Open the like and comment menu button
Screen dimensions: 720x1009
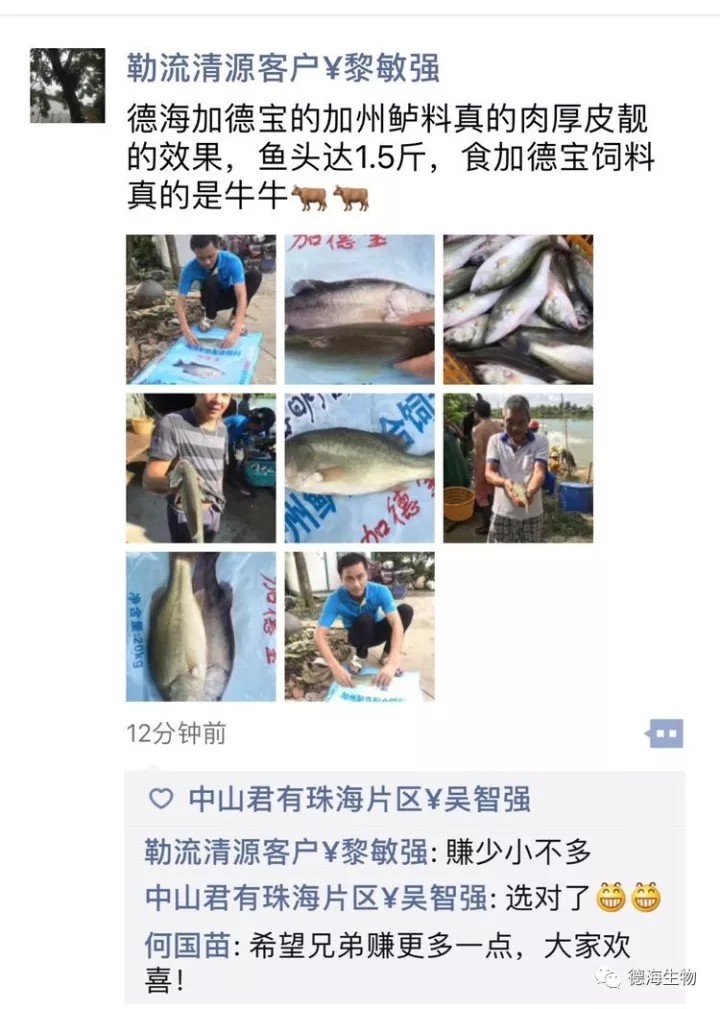(665, 734)
